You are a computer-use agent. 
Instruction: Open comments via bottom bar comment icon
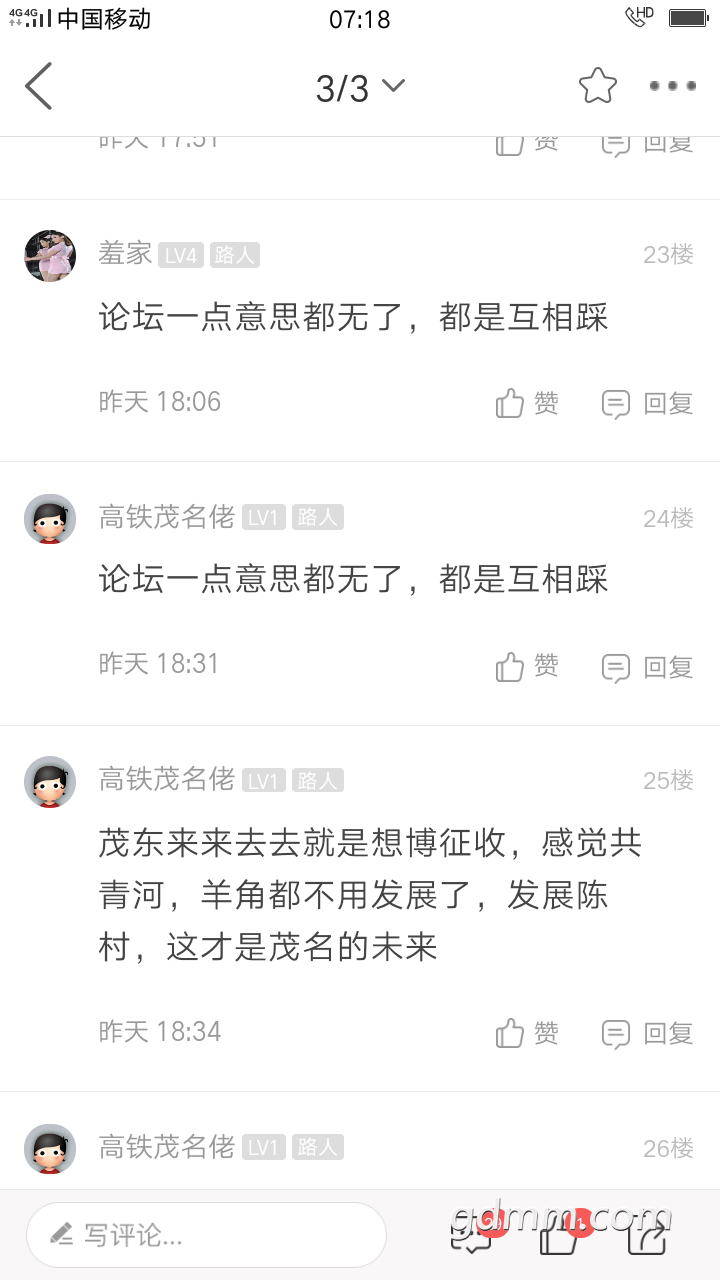point(472,1236)
